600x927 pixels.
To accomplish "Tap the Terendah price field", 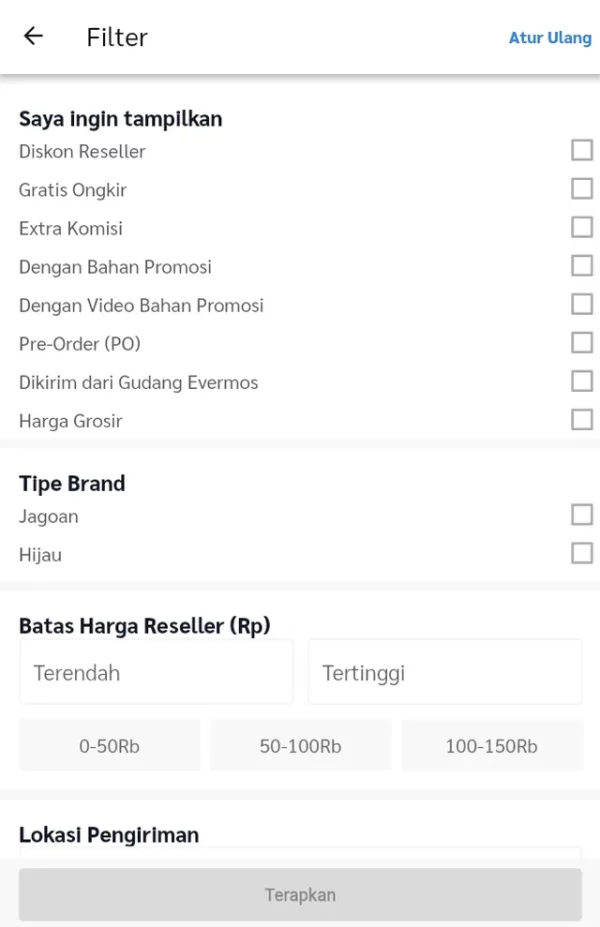I will pos(156,672).
